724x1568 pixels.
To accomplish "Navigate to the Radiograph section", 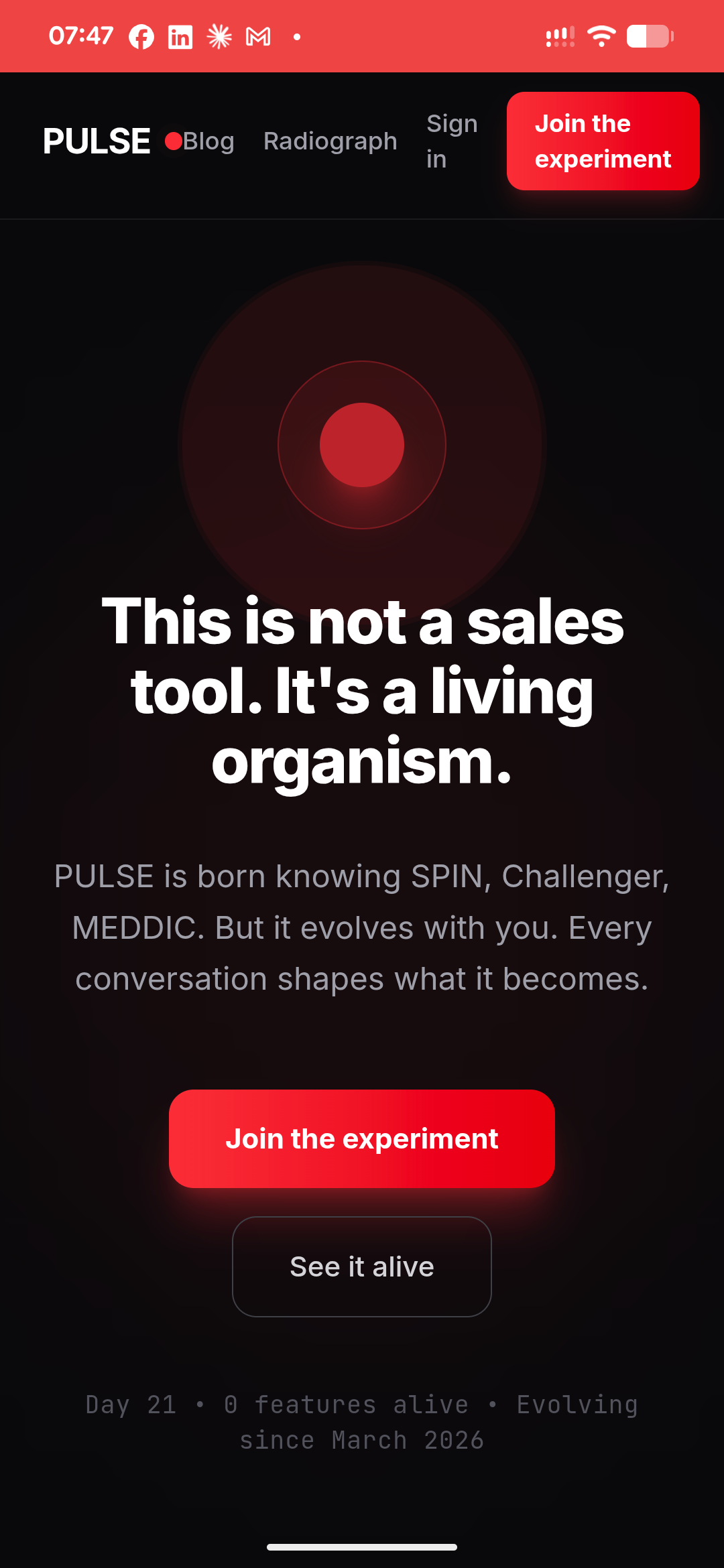I will click(330, 141).
